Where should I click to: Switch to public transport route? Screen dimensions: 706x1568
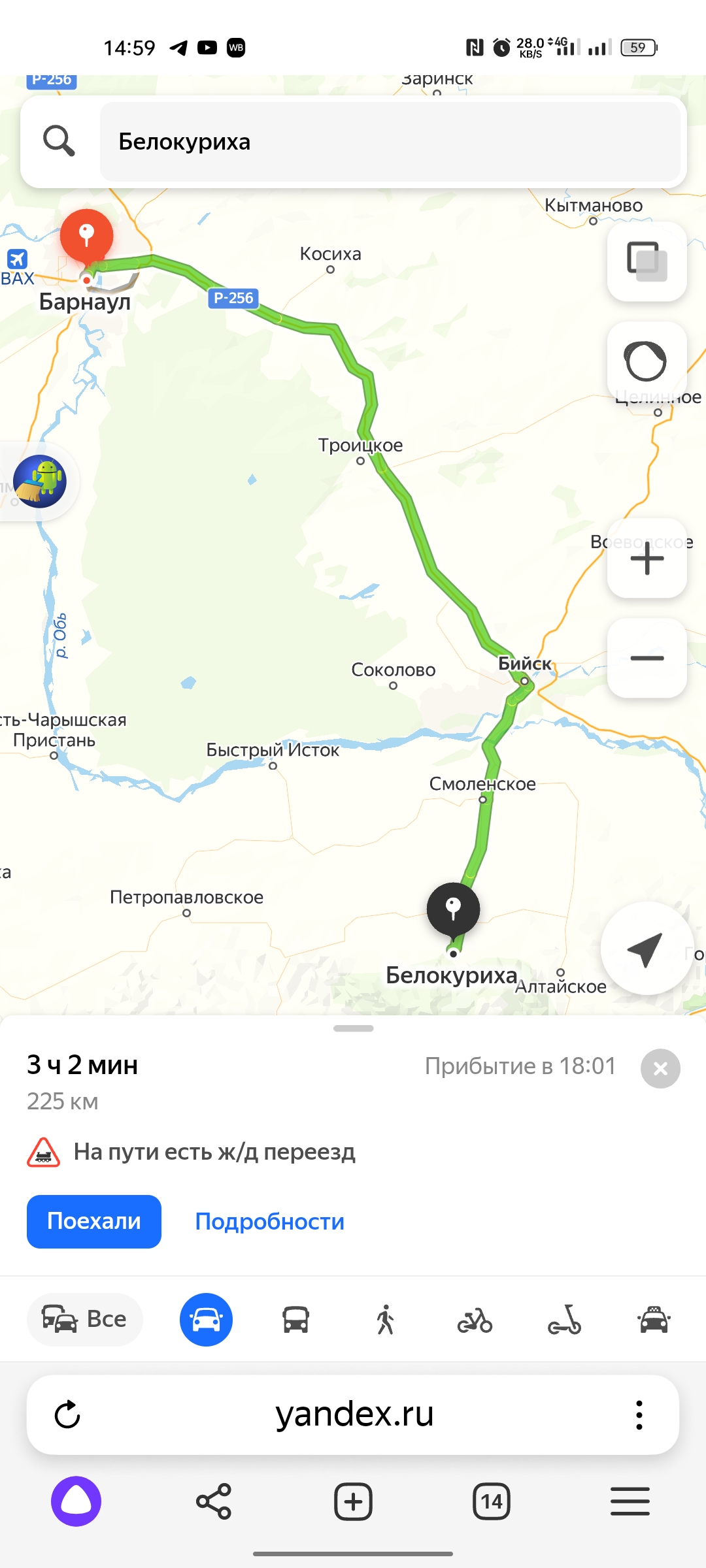pos(295,1319)
